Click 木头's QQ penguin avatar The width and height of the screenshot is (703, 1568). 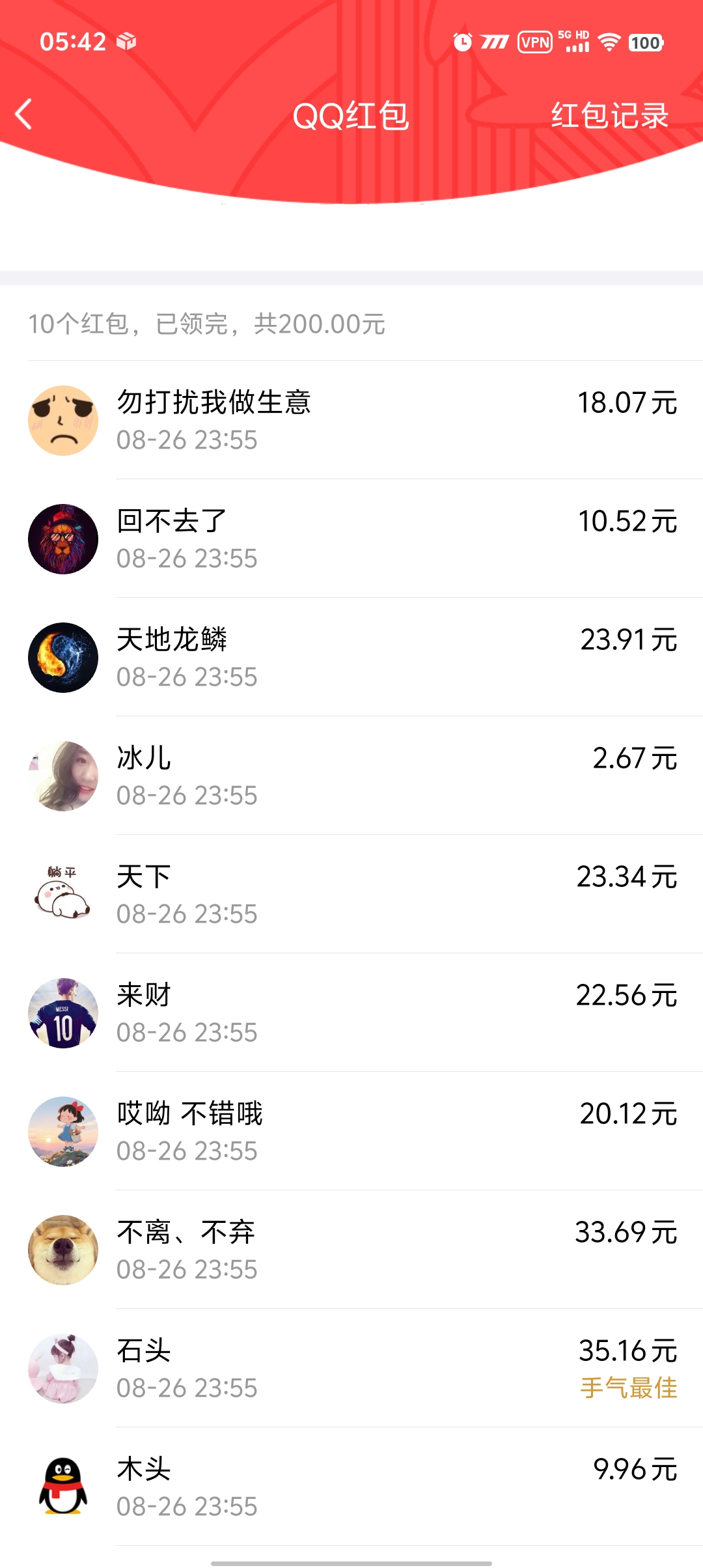pos(63,1487)
